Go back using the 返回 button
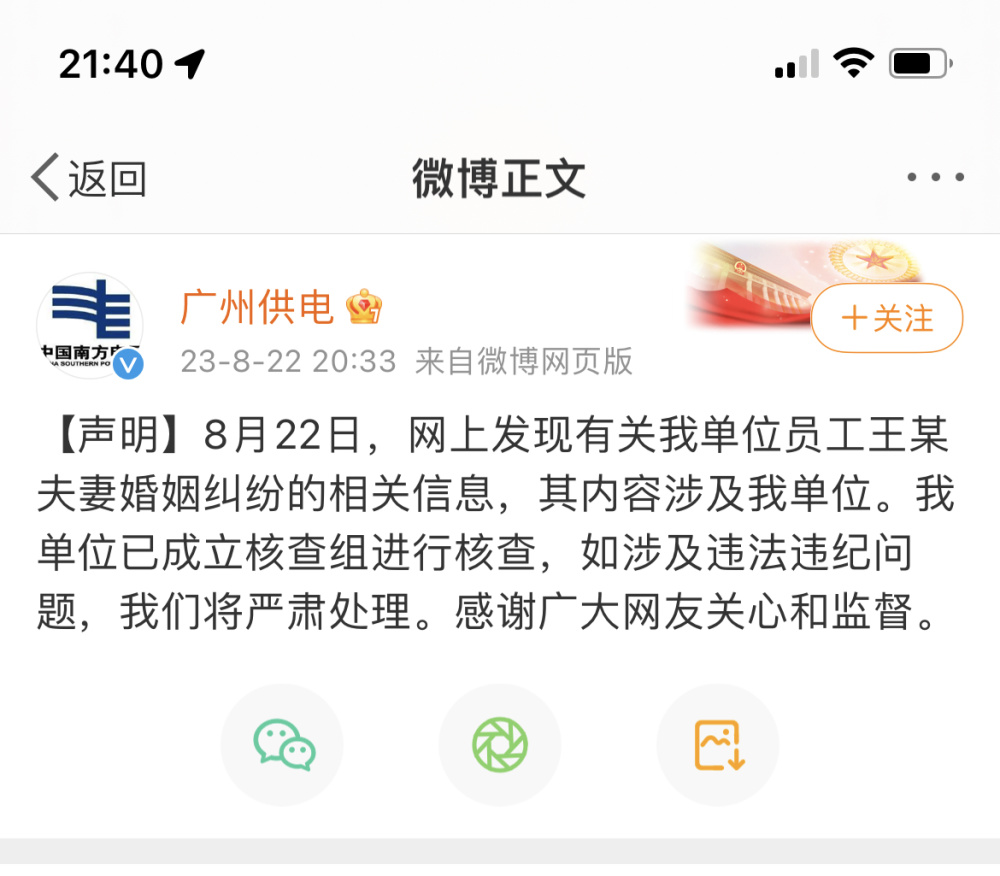1000x876 pixels. coord(90,179)
